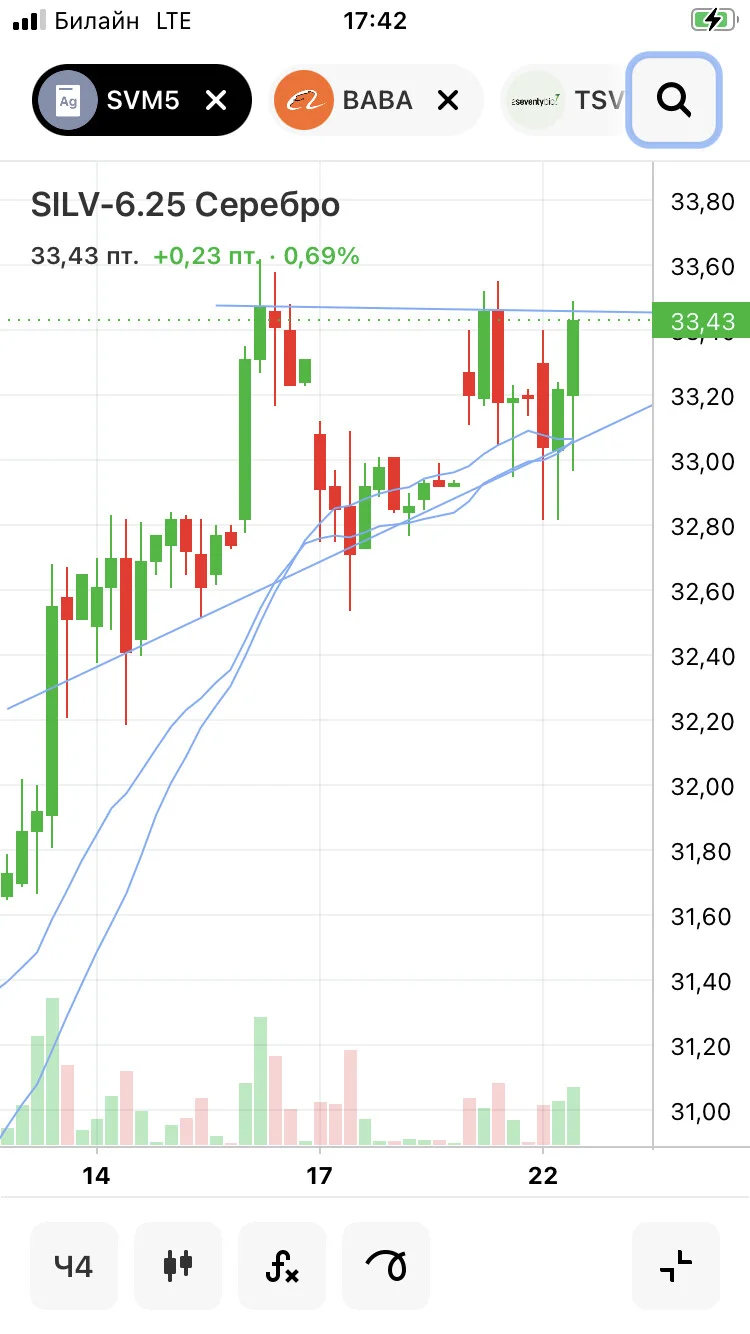Open the drawing tools button
This screenshot has width=750, height=1334.
(x=386, y=1266)
